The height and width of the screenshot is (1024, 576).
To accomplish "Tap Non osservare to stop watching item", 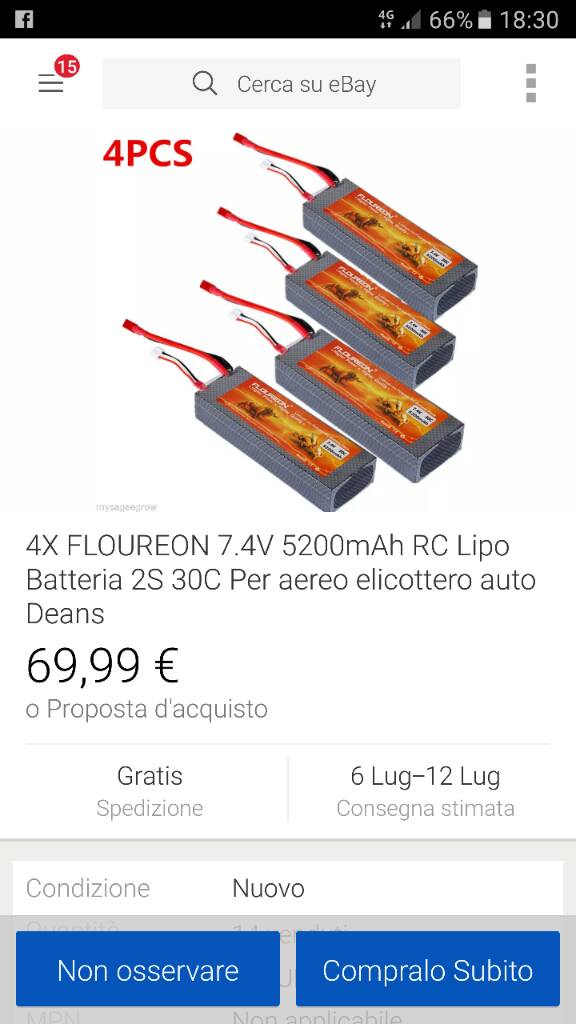I will click(x=148, y=968).
